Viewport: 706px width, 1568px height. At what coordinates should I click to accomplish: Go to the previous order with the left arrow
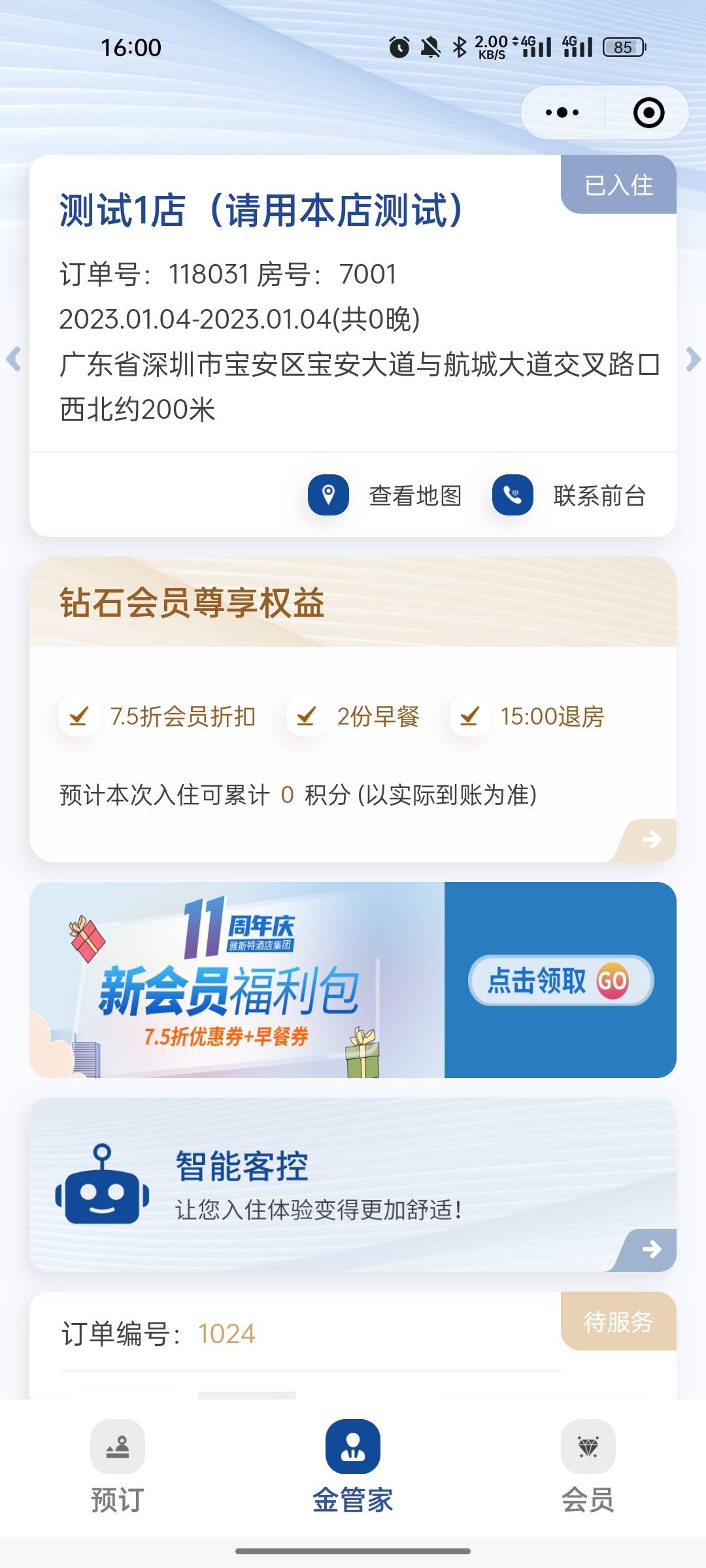[14, 359]
